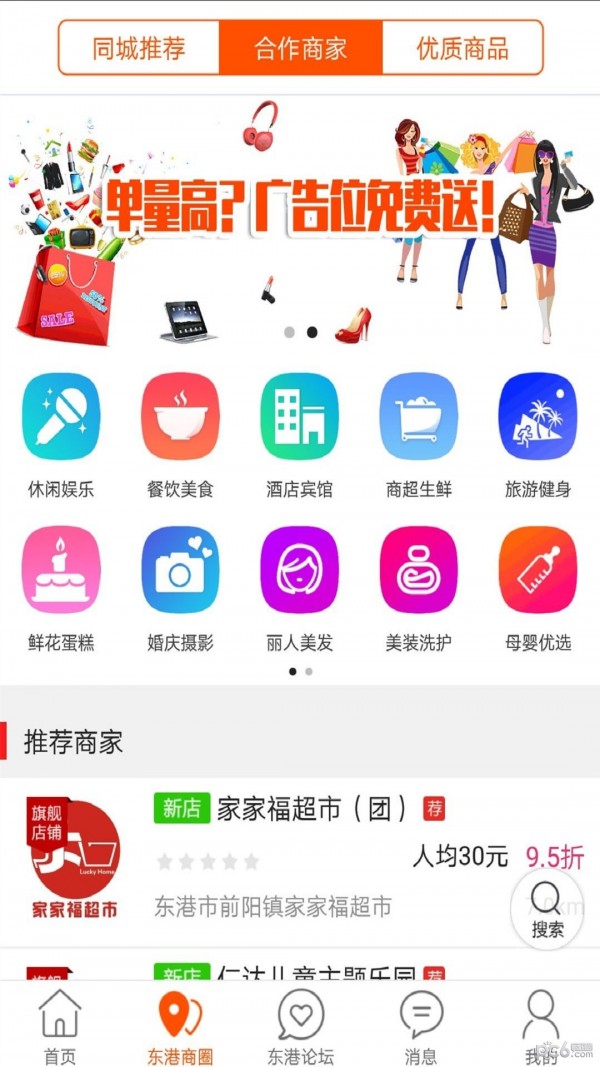This screenshot has width=600, height=1067.
Task: Switch to the 消息 tab
Action: 421,1026
